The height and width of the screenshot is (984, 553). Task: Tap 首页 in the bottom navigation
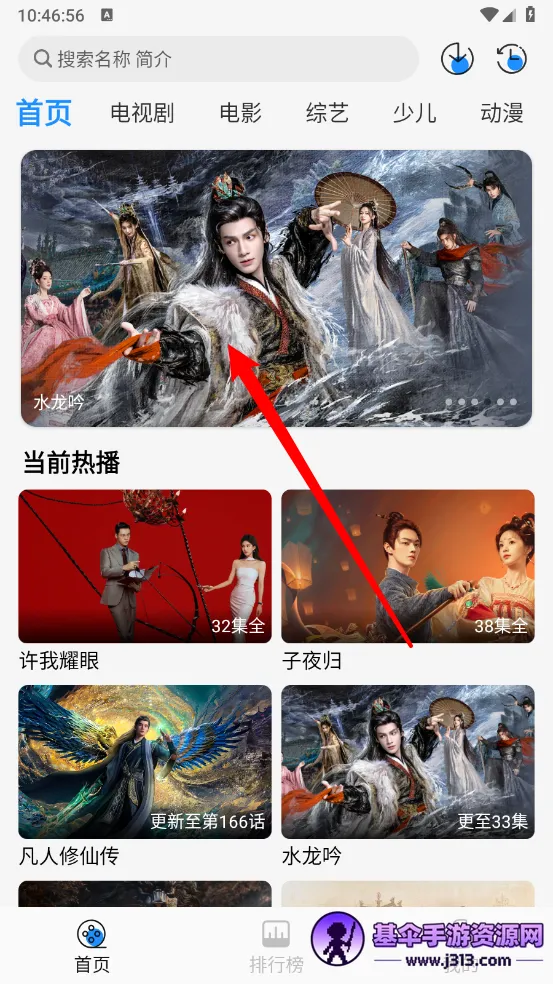[x=92, y=946]
